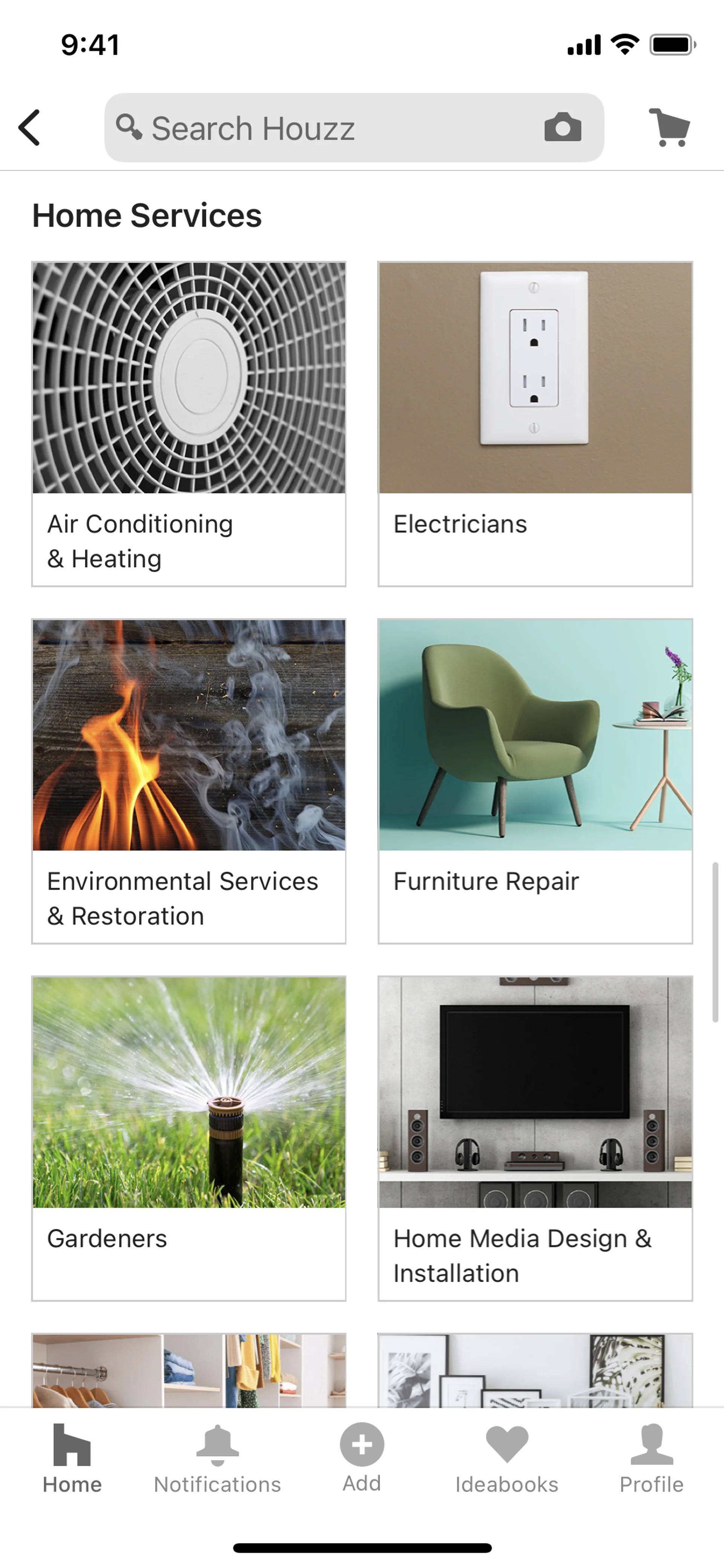Open camera visual search

(562, 128)
